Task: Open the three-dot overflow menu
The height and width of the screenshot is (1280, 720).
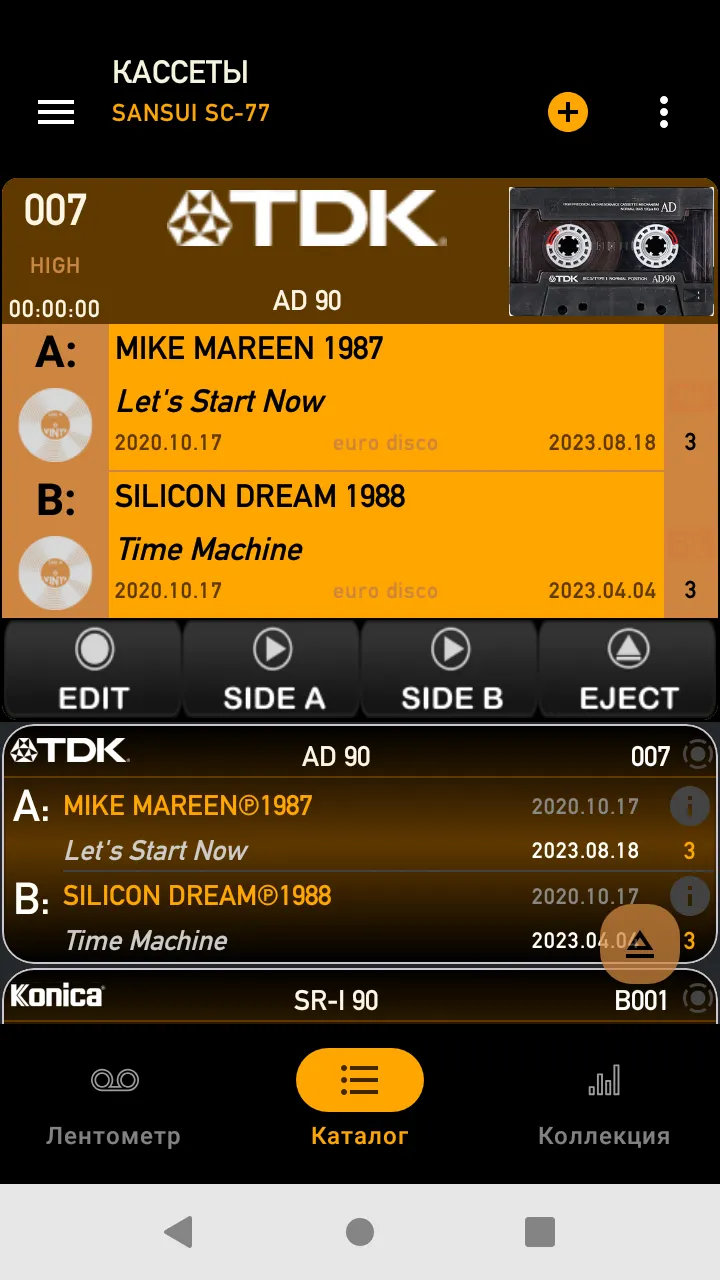Action: click(x=664, y=112)
